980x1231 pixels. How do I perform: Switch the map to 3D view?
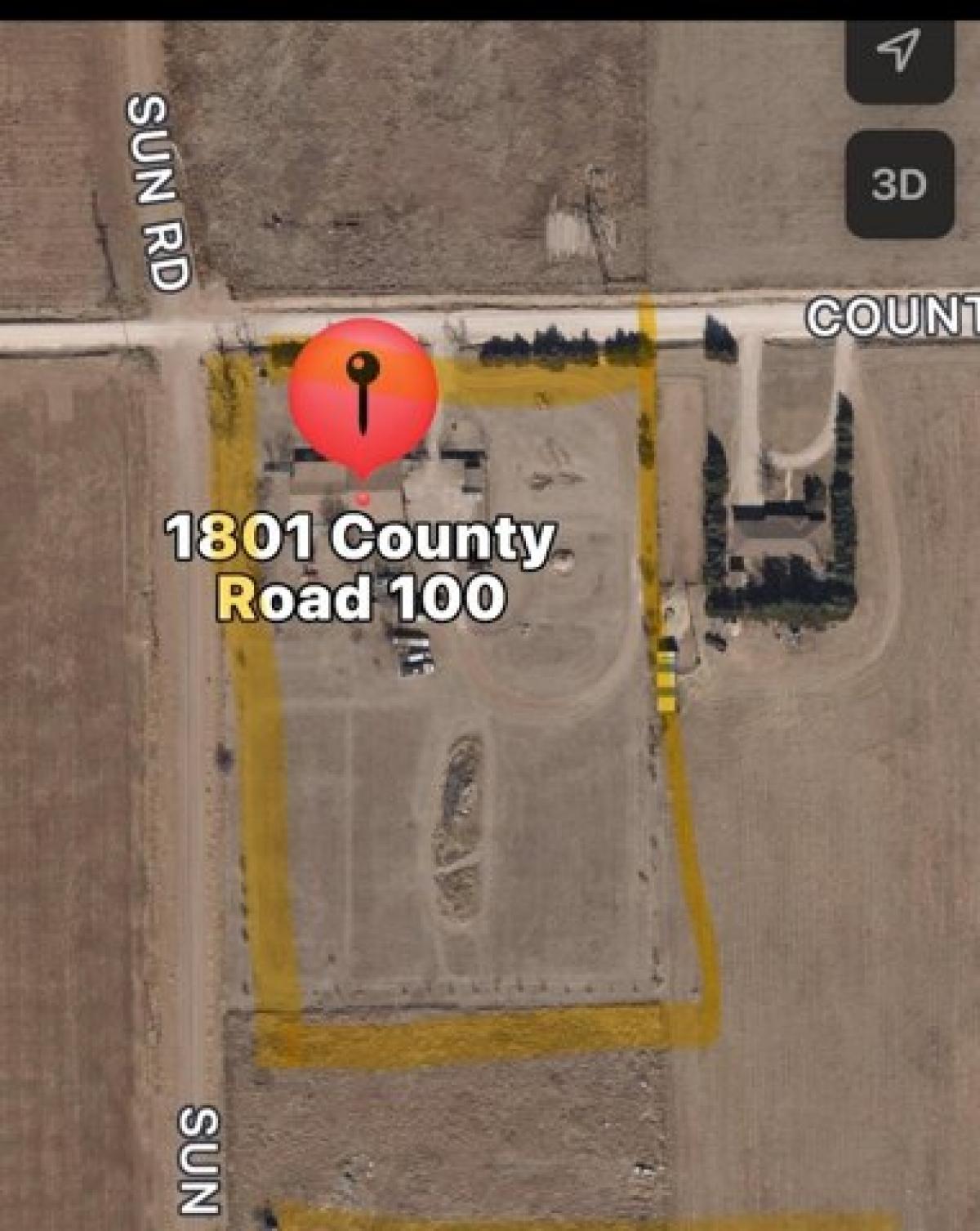(x=899, y=184)
